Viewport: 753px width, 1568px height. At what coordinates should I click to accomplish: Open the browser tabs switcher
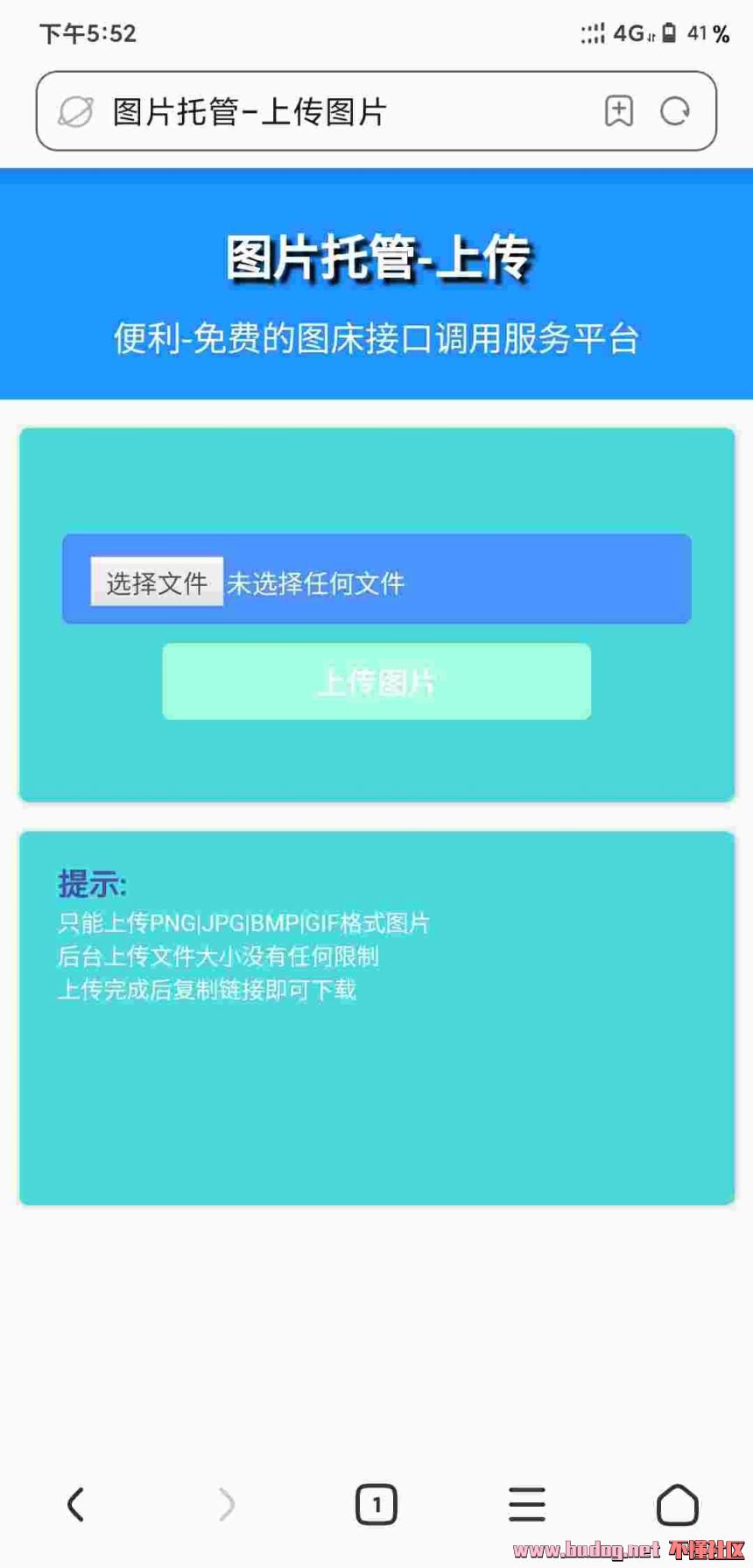(x=376, y=1505)
